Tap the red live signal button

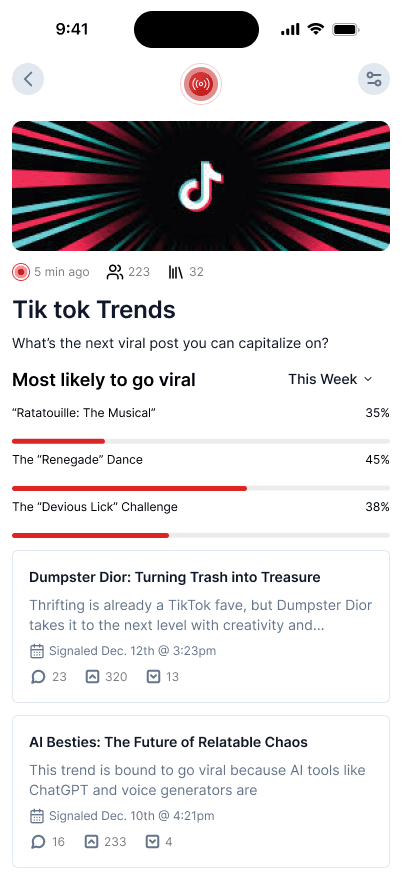(201, 84)
